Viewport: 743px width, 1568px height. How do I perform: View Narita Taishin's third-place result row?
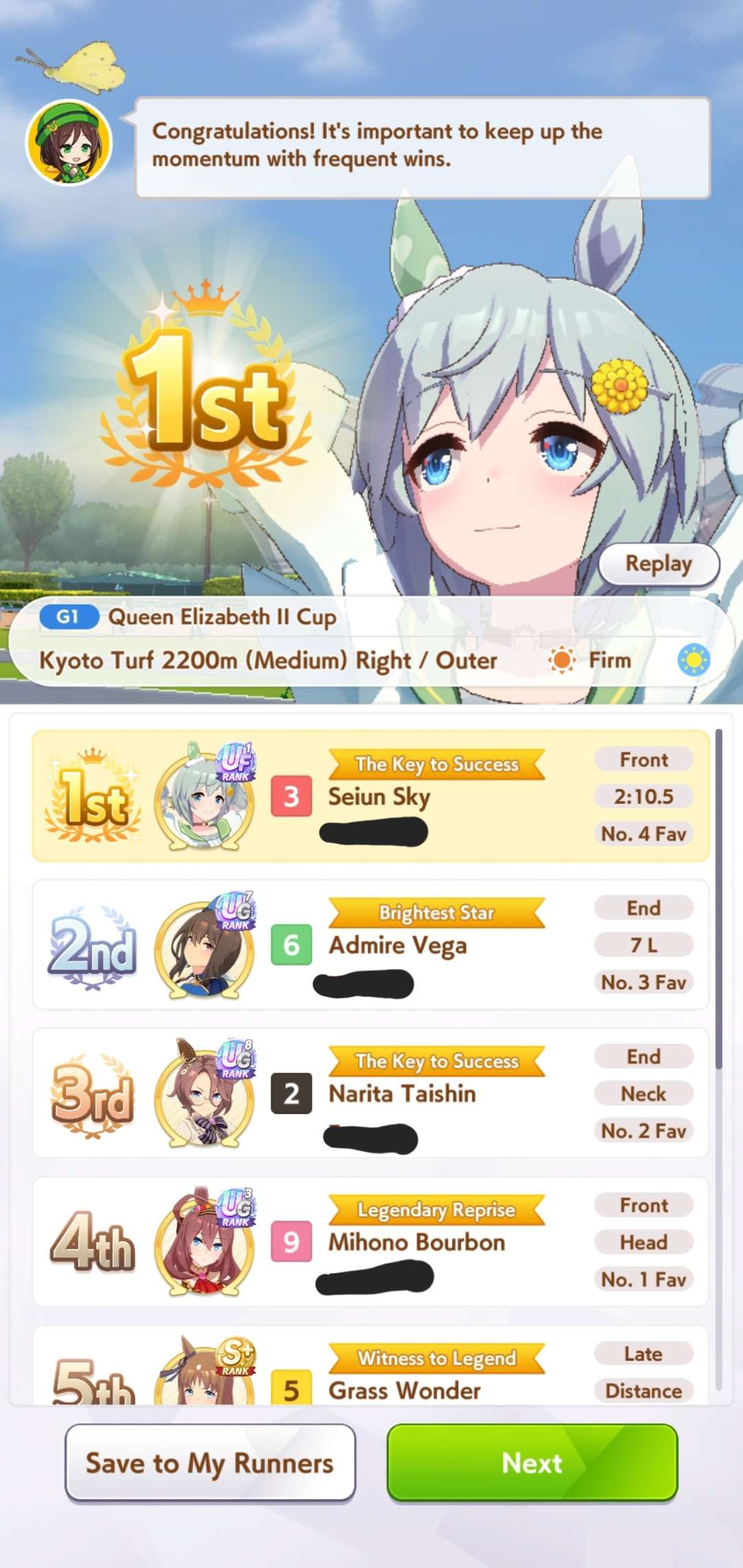pos(371,1093)
